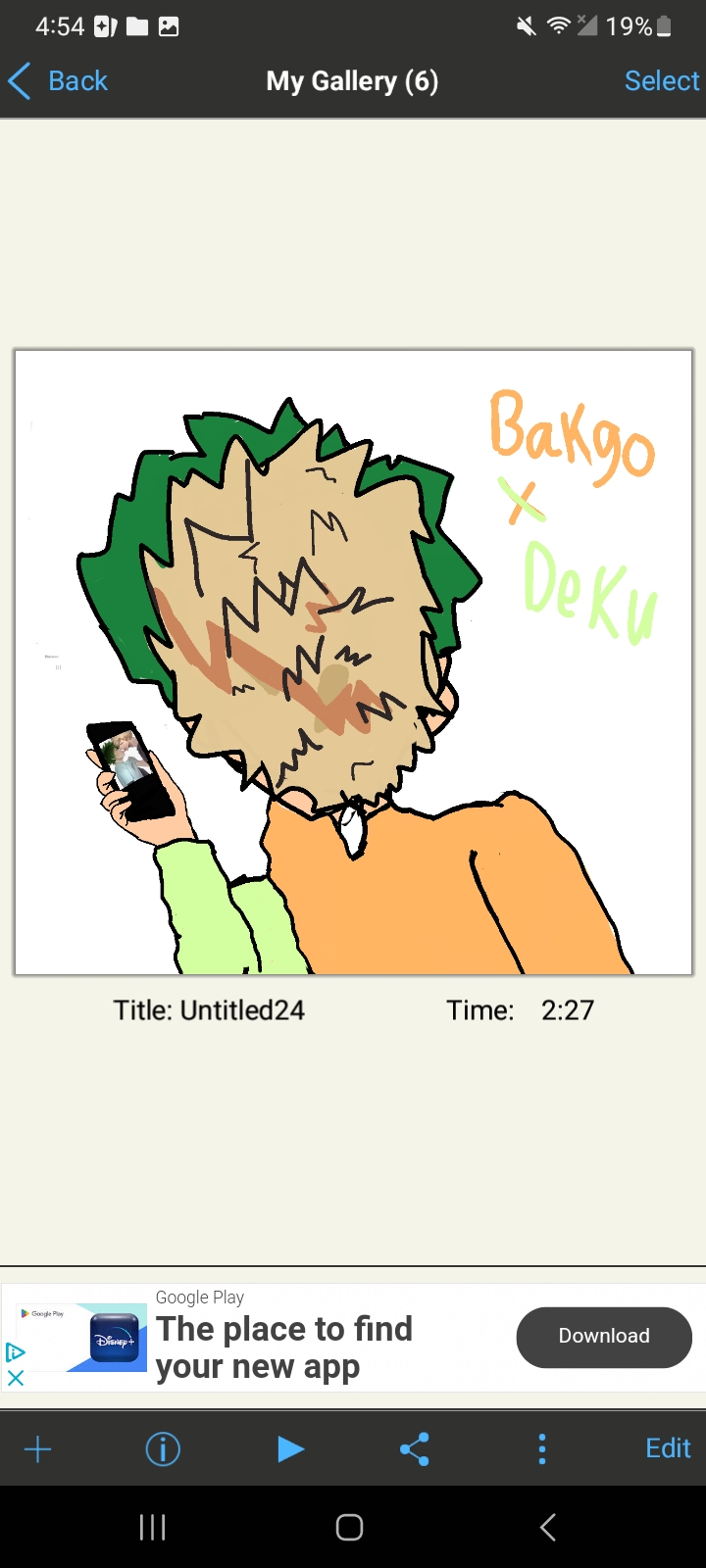The height and width of the screenshot is (1568, 706).
Task: Edit the drawing
Action: [668, 1448]
